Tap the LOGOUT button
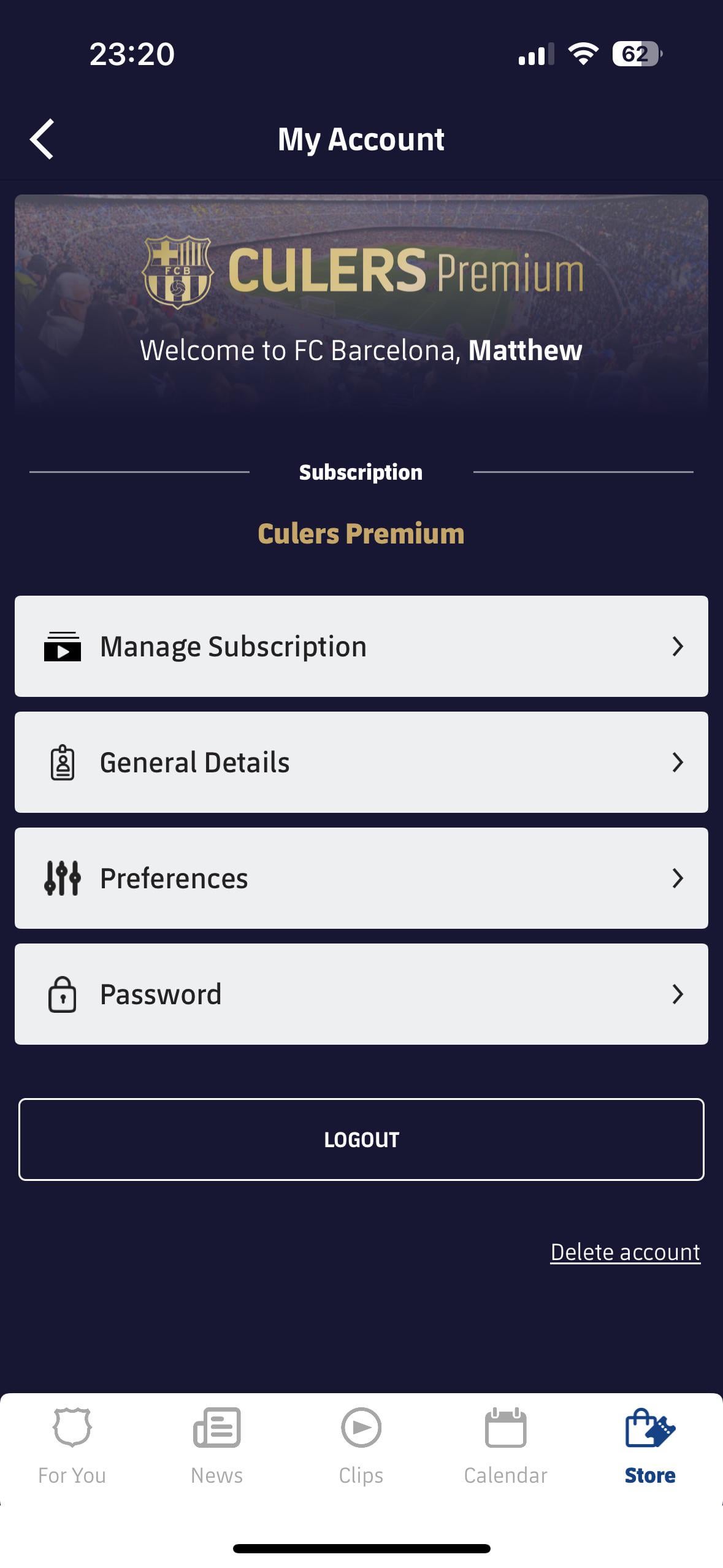This screenshot has height=1568, width=723. [361, 1139]
